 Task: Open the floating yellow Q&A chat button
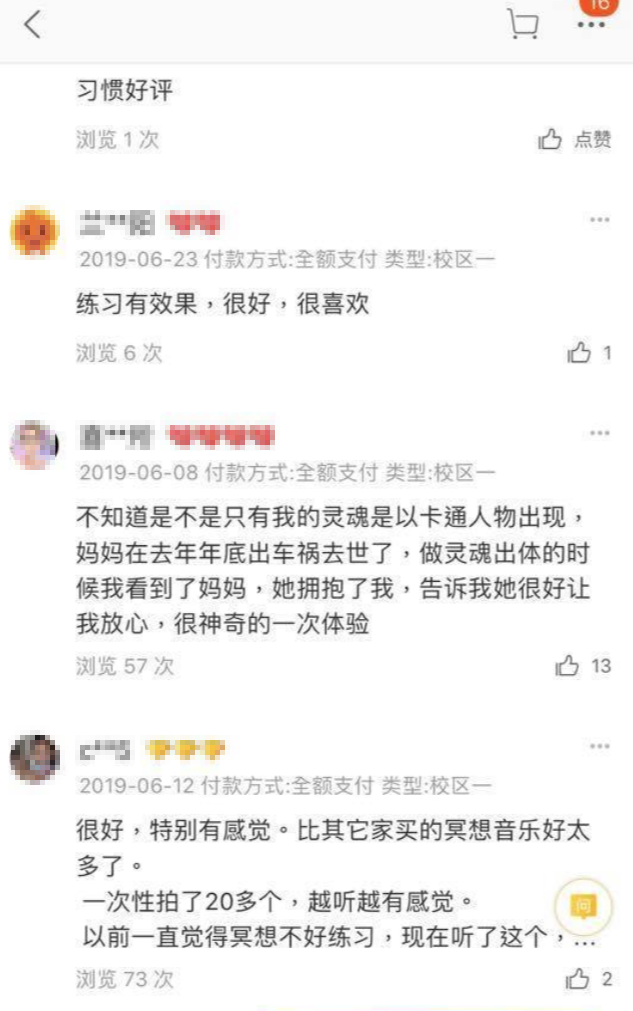(583, 906)
